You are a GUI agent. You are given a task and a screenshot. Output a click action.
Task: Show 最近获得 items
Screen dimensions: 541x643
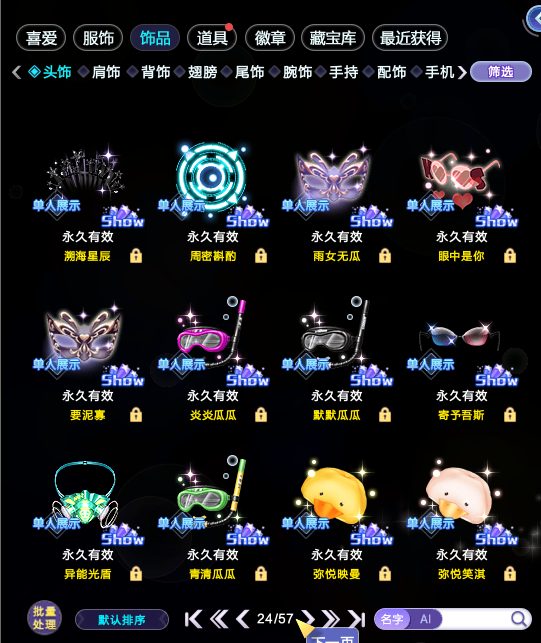(x=410, y=38)
